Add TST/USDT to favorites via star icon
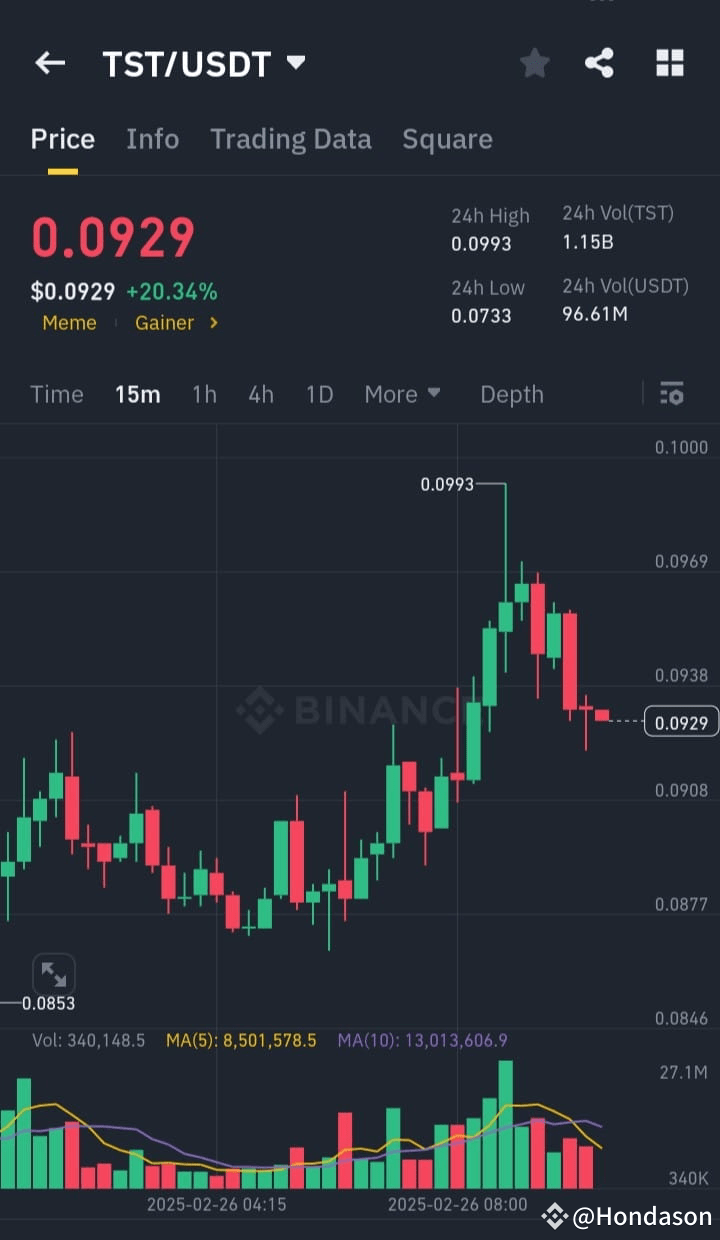 (535, 62)
